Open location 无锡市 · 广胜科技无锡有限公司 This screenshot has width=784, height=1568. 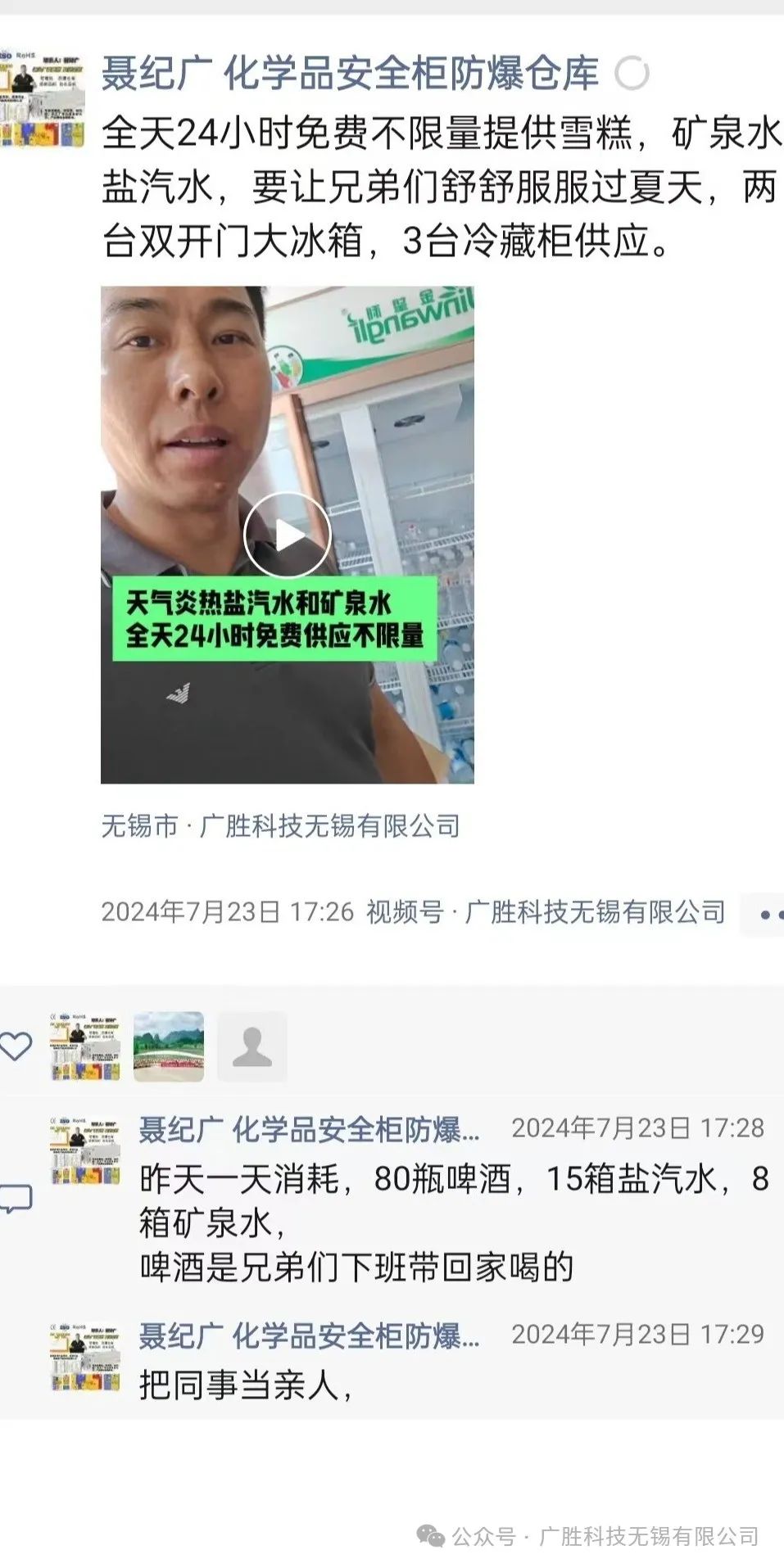[x=280, y=825]
